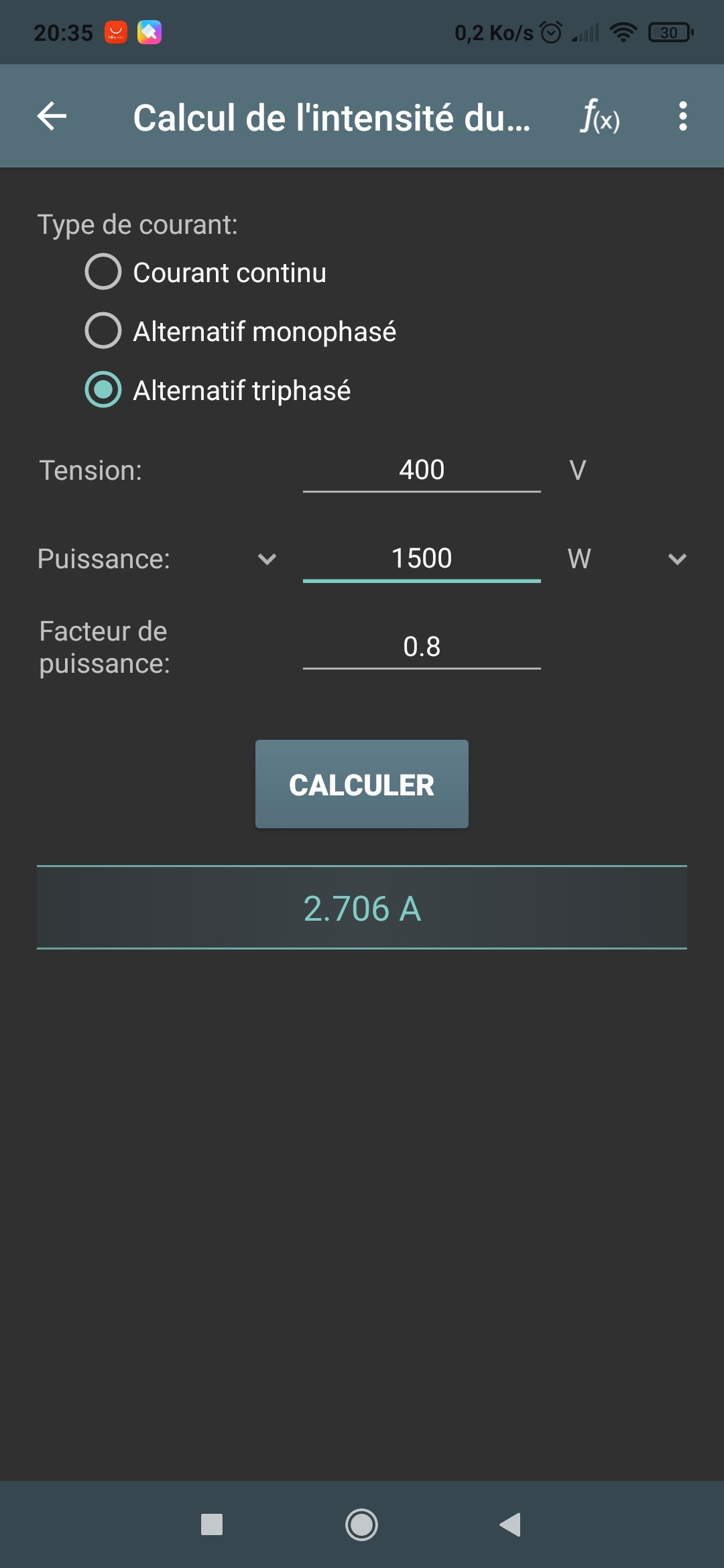Open the f(x) formula view
The height and width of the screenshot is (1568, 724).
[x=599, y=117]
